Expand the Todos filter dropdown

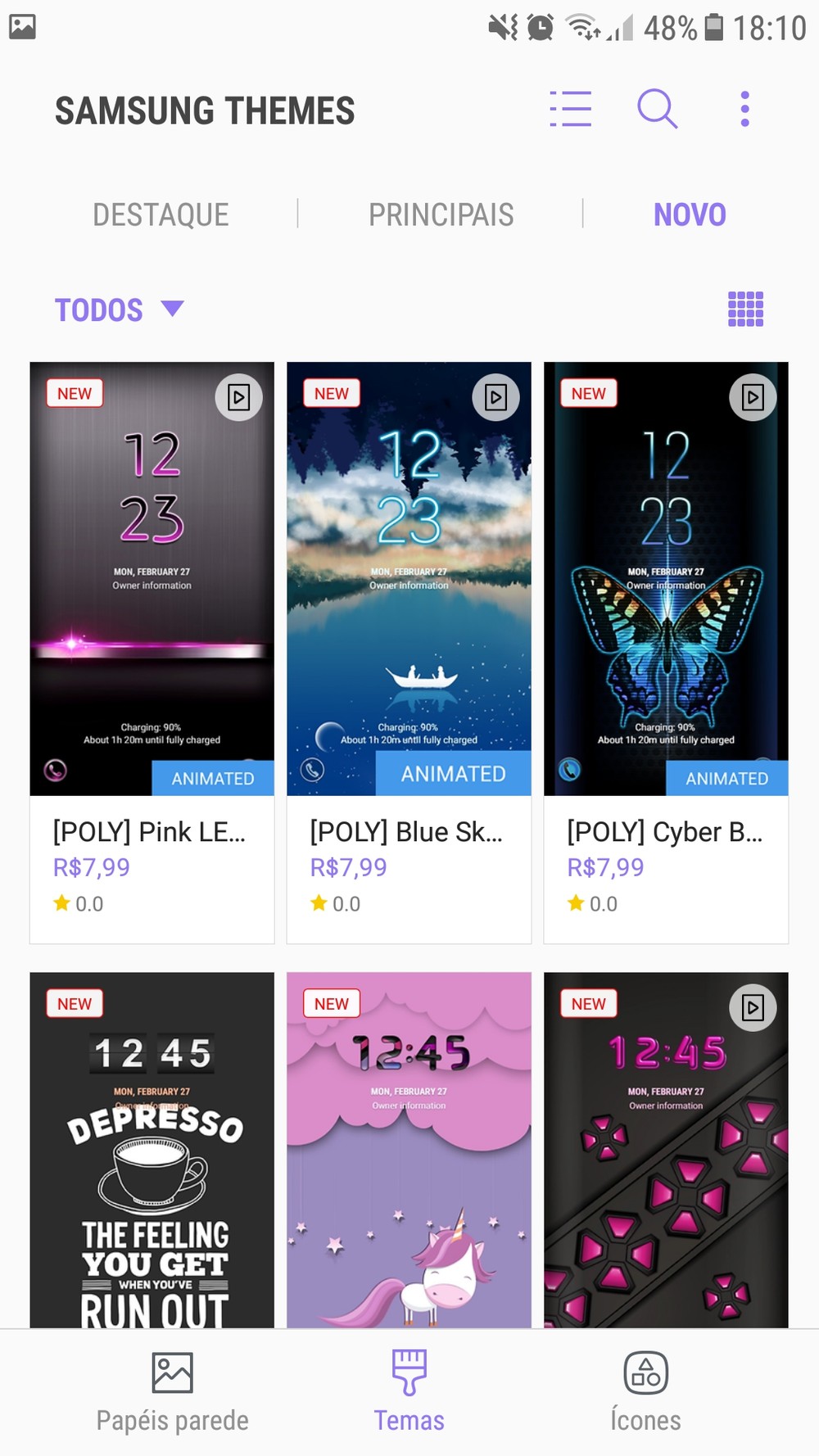[119, 310]
